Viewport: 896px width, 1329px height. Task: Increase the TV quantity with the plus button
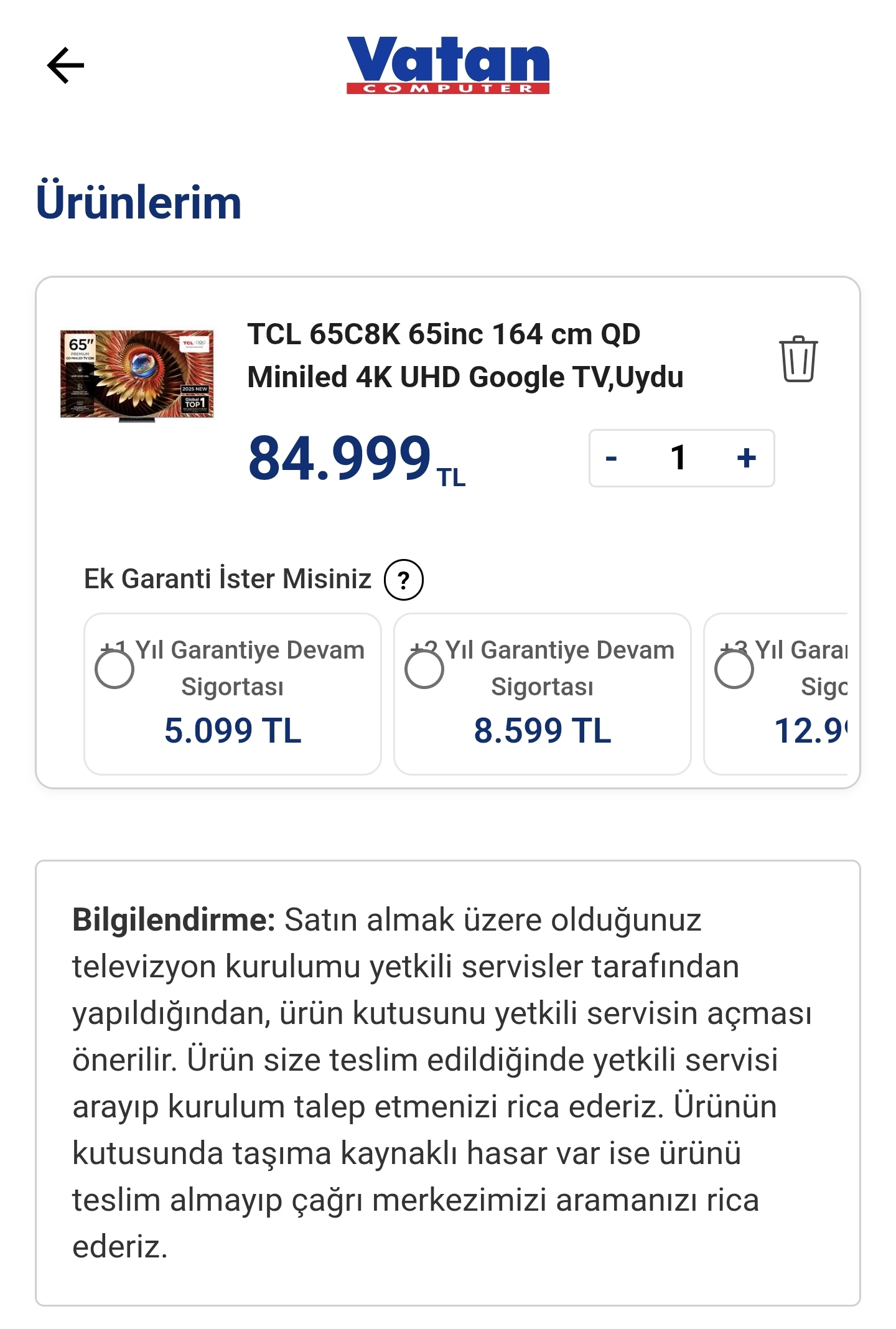746,458
